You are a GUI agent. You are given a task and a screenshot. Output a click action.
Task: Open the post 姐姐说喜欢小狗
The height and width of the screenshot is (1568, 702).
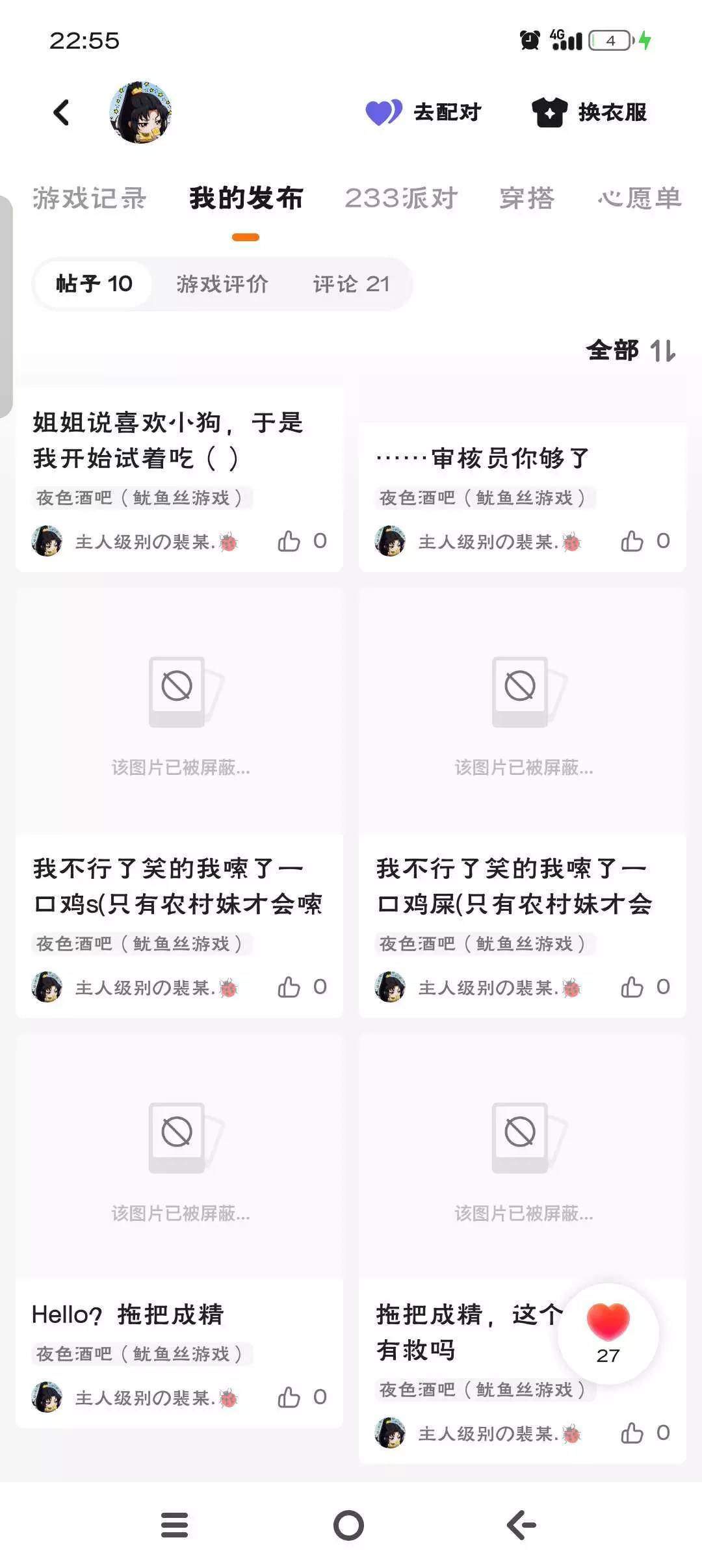168,440
